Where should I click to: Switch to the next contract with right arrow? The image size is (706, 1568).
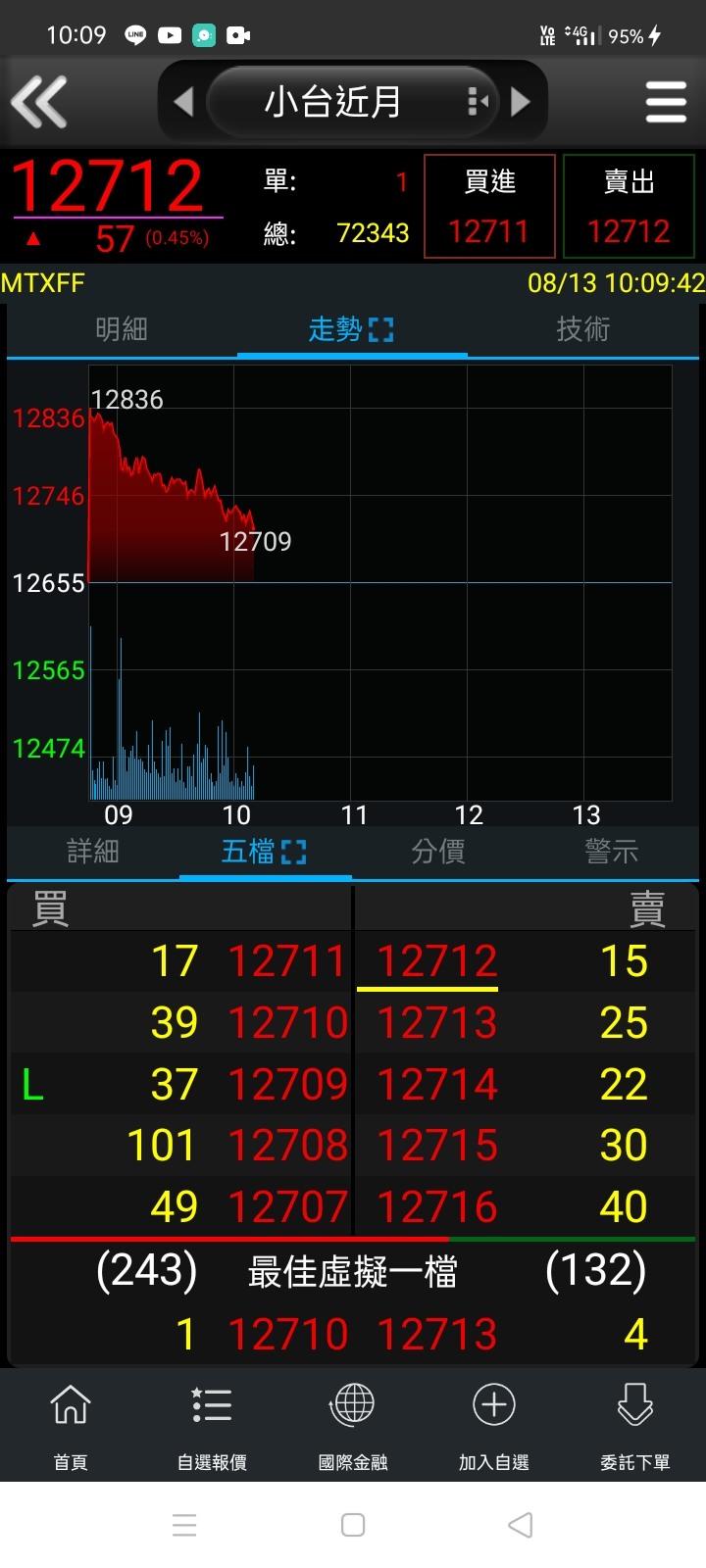521,101
